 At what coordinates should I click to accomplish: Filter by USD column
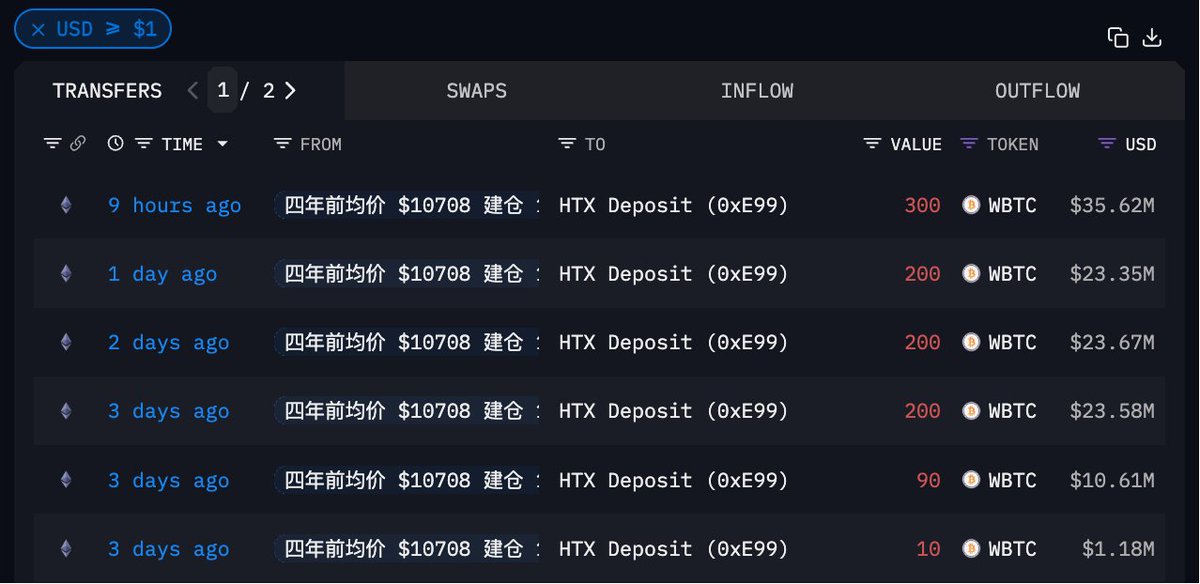coord(1106,144)
